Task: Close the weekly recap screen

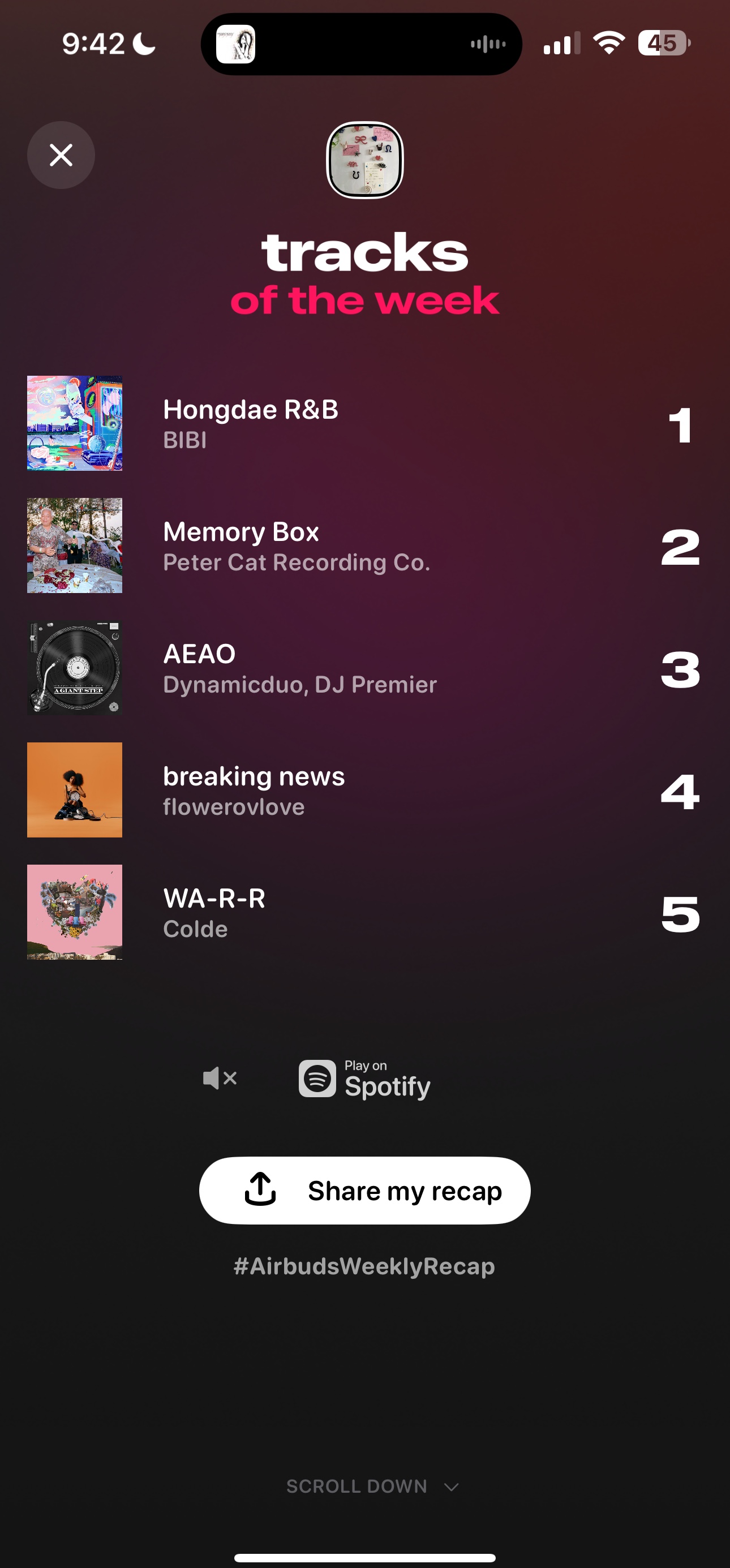Action: pos(61,155)
